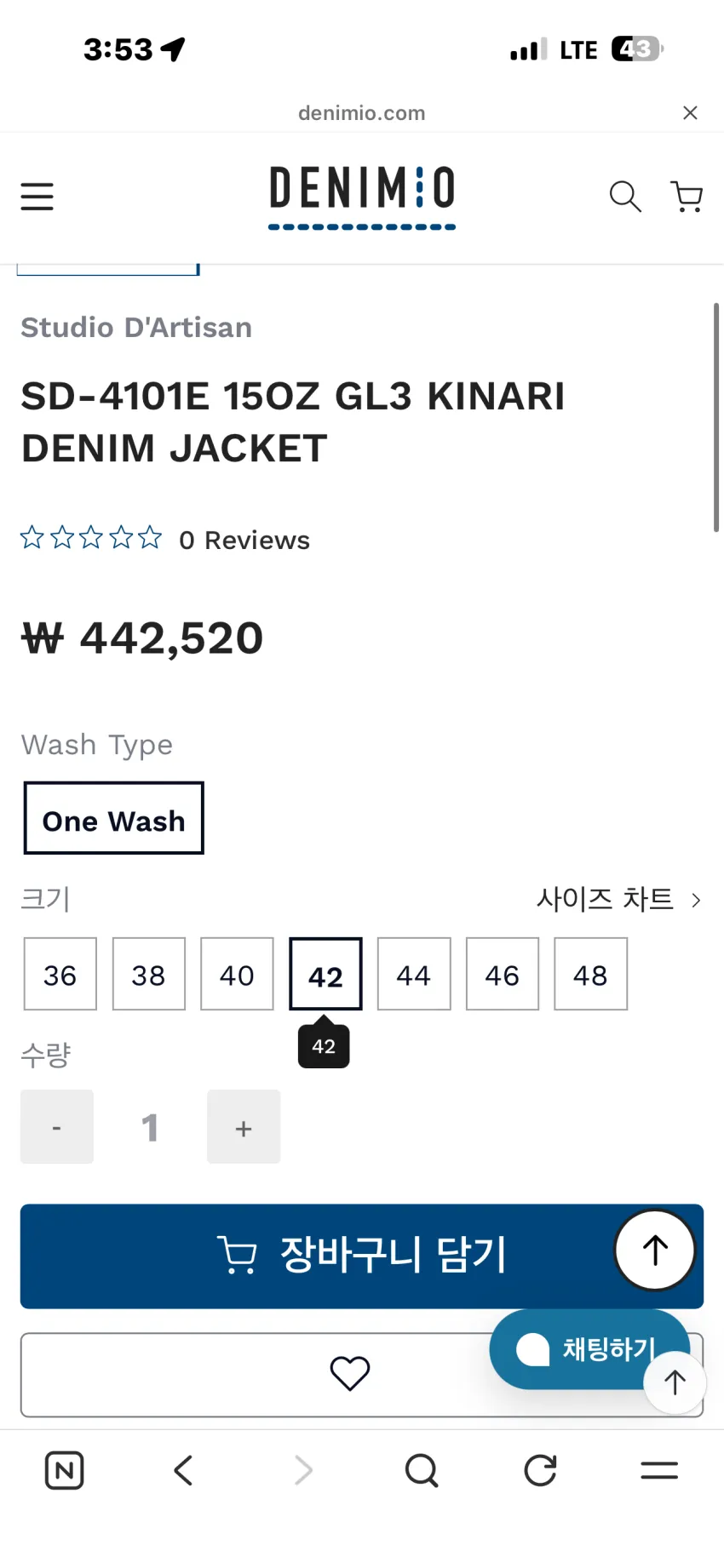Viewport: 724px width, 1568px height.
Task: Go back in the browser toolbar
Action: coord(183,1470)
